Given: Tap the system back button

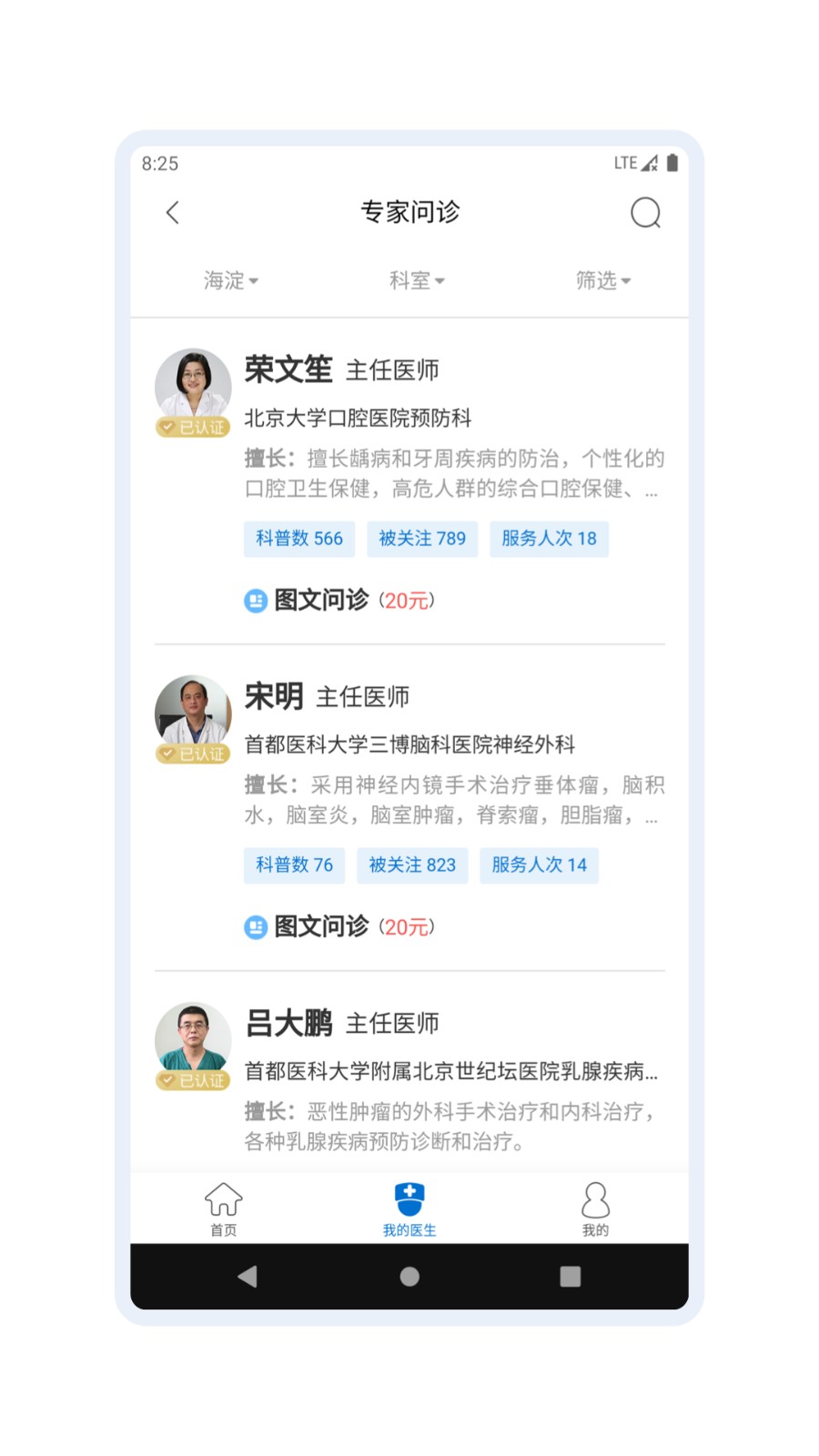Looking at the screenshot, I should pyautogui.click(x=247, y=1277).
